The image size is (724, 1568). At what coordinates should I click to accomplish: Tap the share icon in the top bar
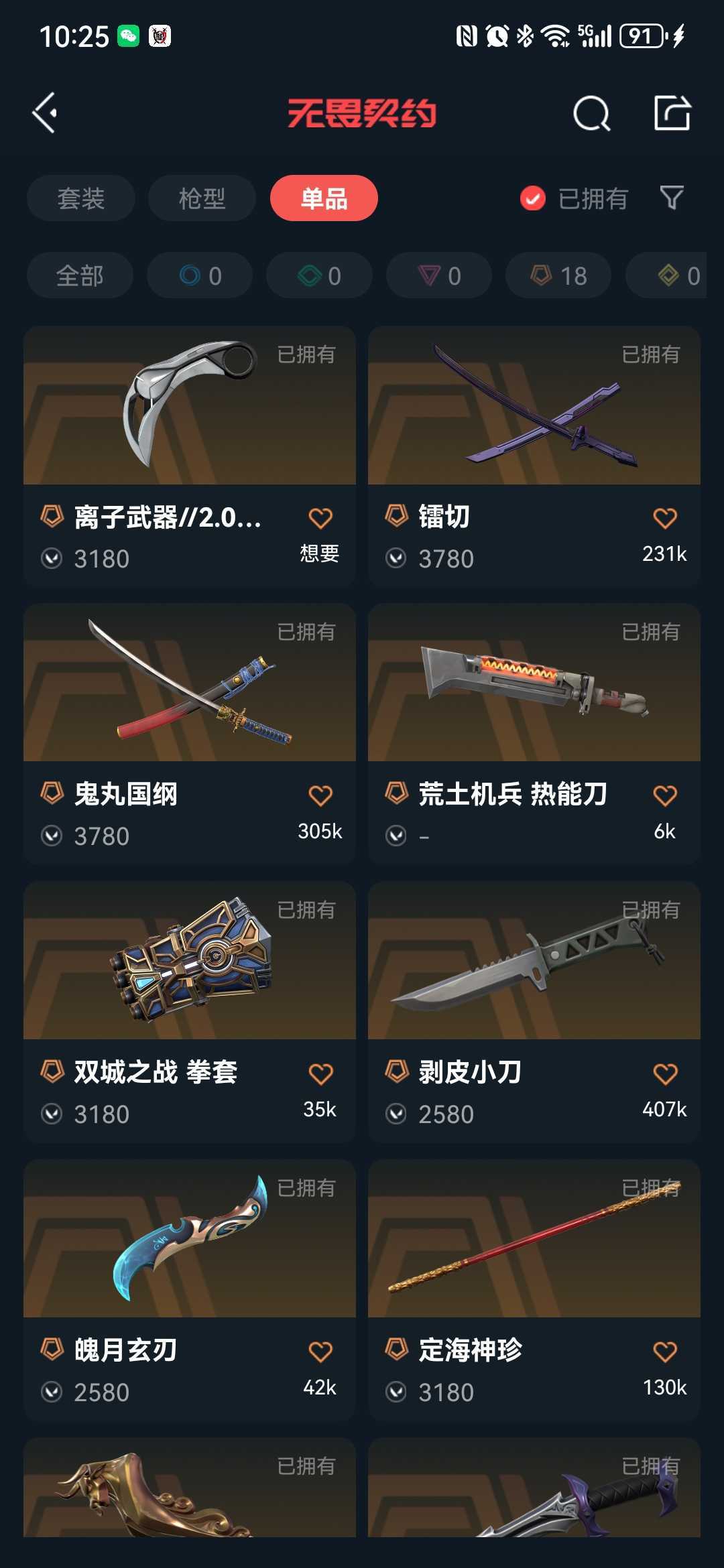coord(672,113)
